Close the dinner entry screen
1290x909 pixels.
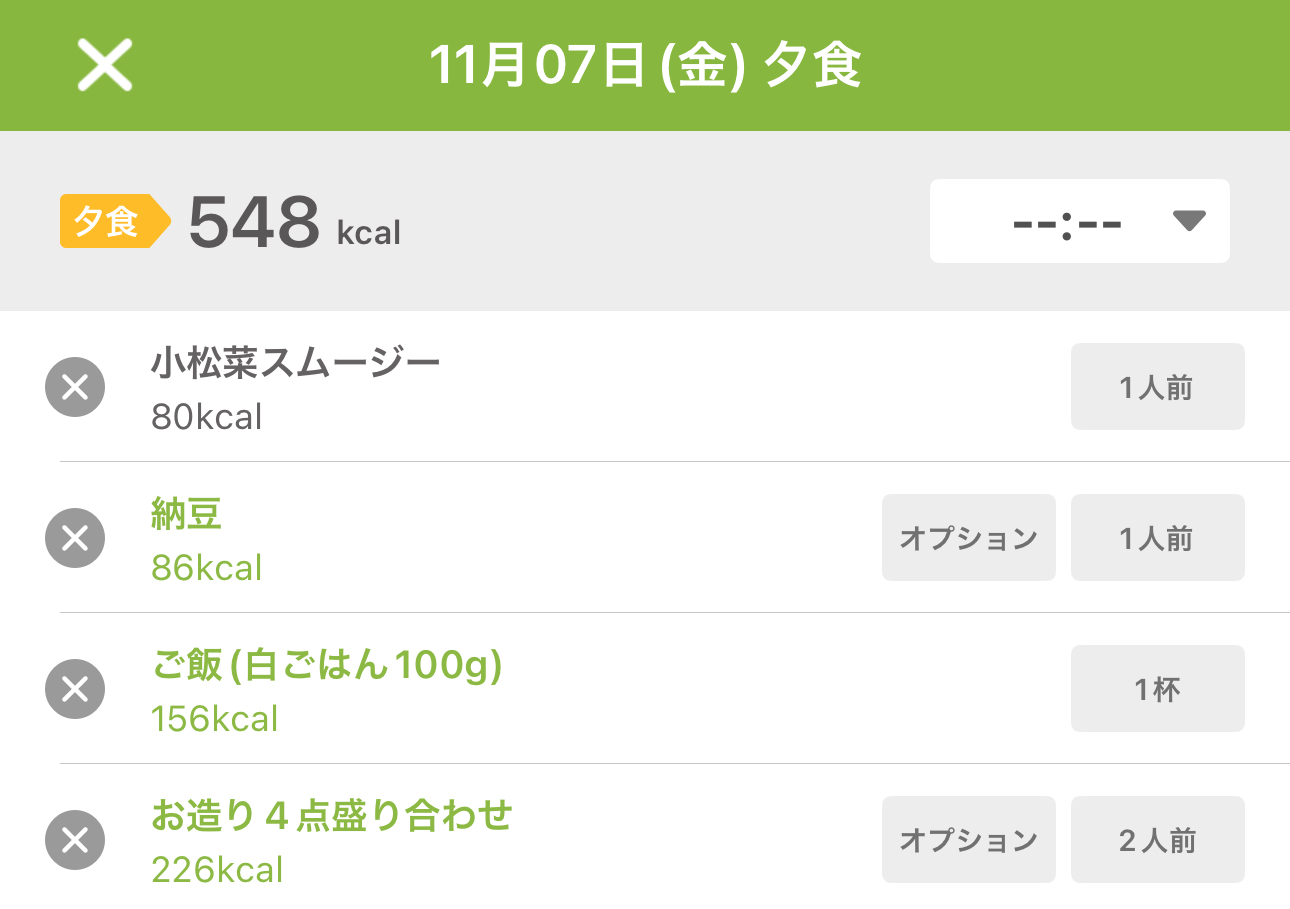pos(105,66)
